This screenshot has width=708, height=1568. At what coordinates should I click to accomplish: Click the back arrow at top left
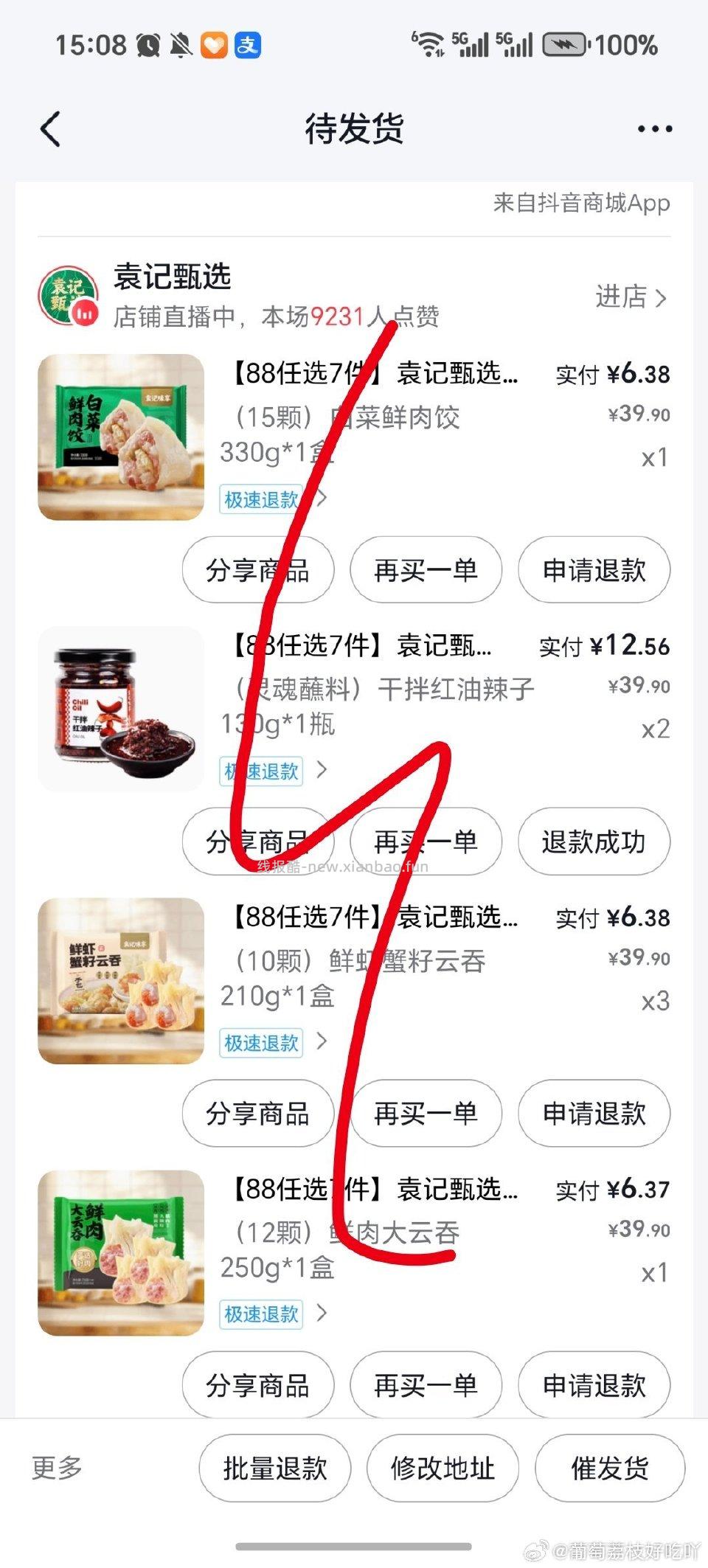[49, 128]
